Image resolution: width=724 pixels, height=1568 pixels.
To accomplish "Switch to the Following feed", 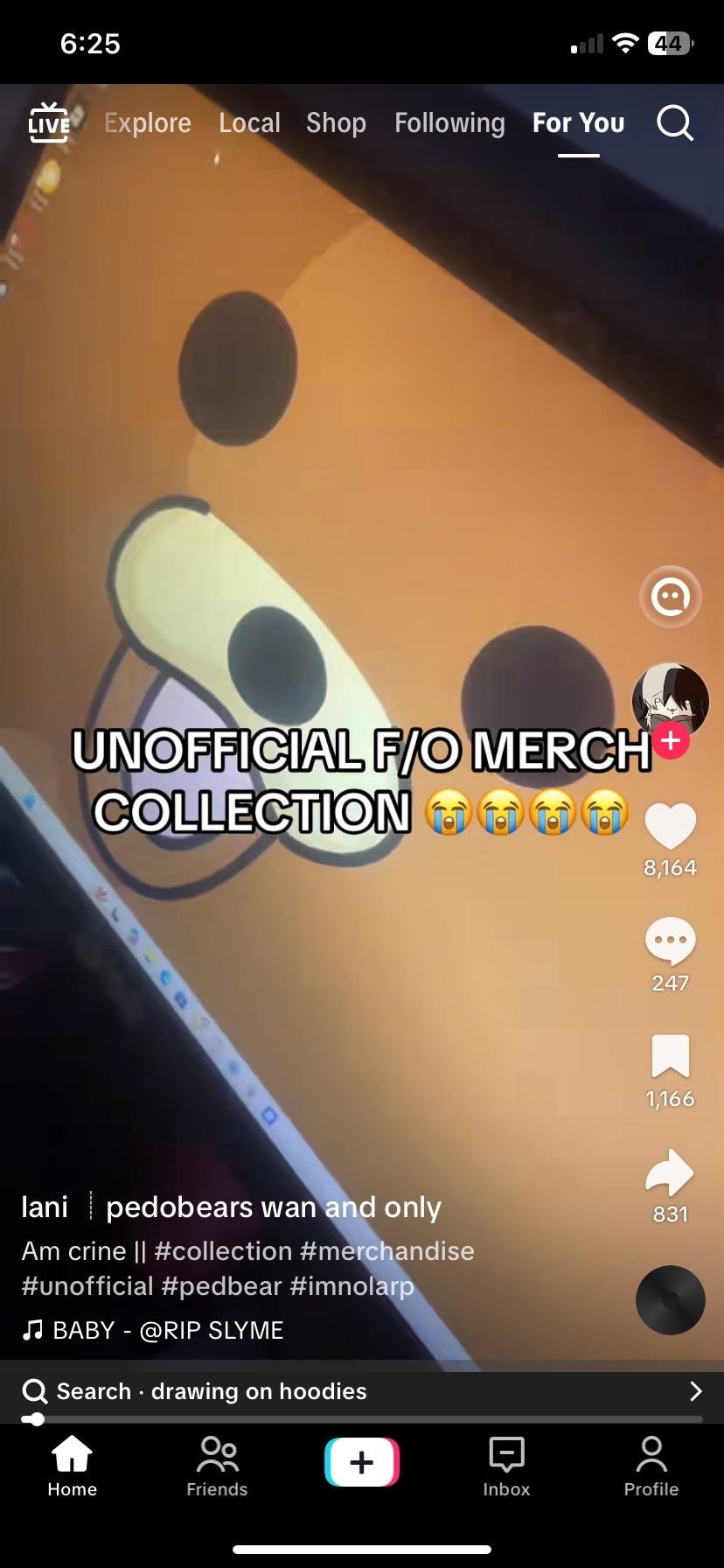I will click(449, 123).
